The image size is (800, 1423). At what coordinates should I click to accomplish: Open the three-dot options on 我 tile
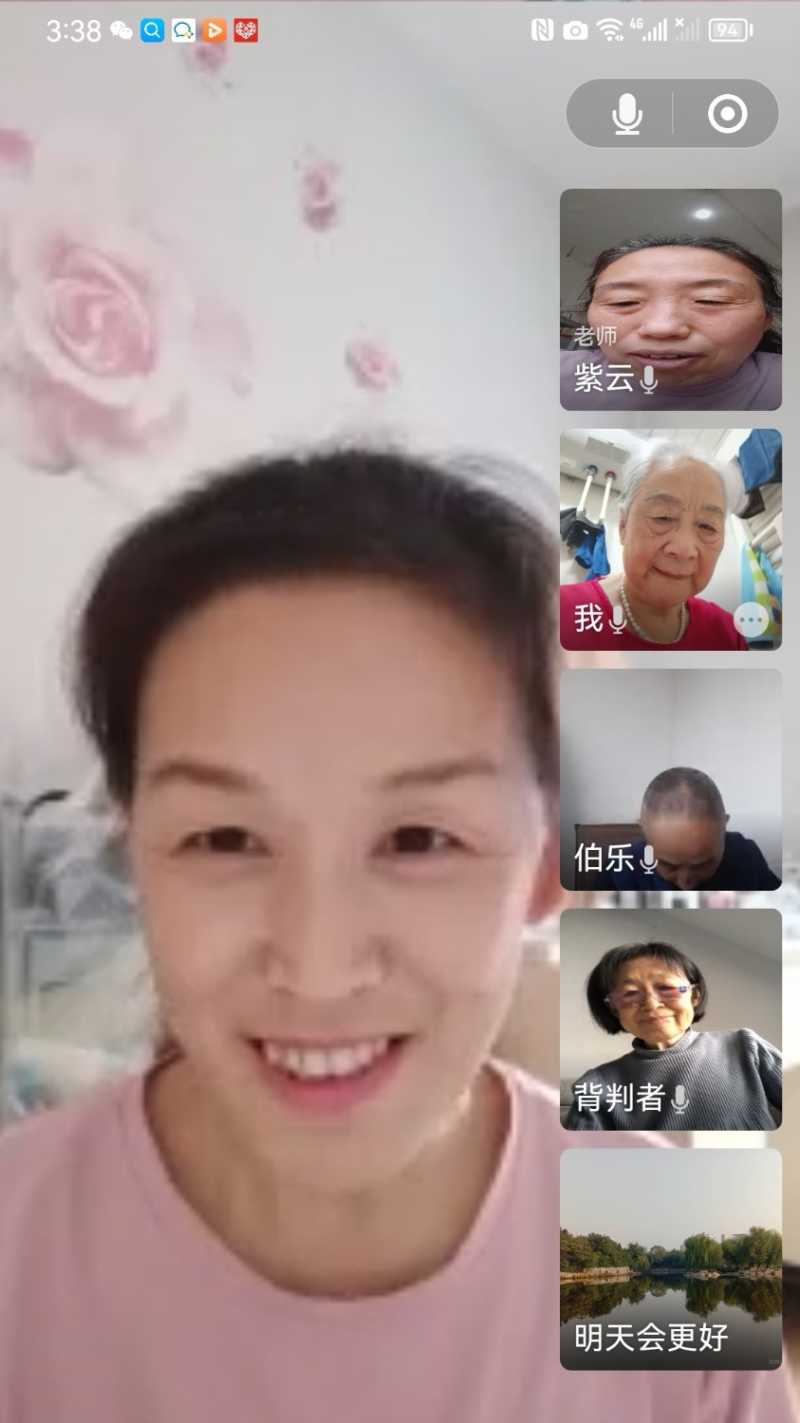(751, 621)
